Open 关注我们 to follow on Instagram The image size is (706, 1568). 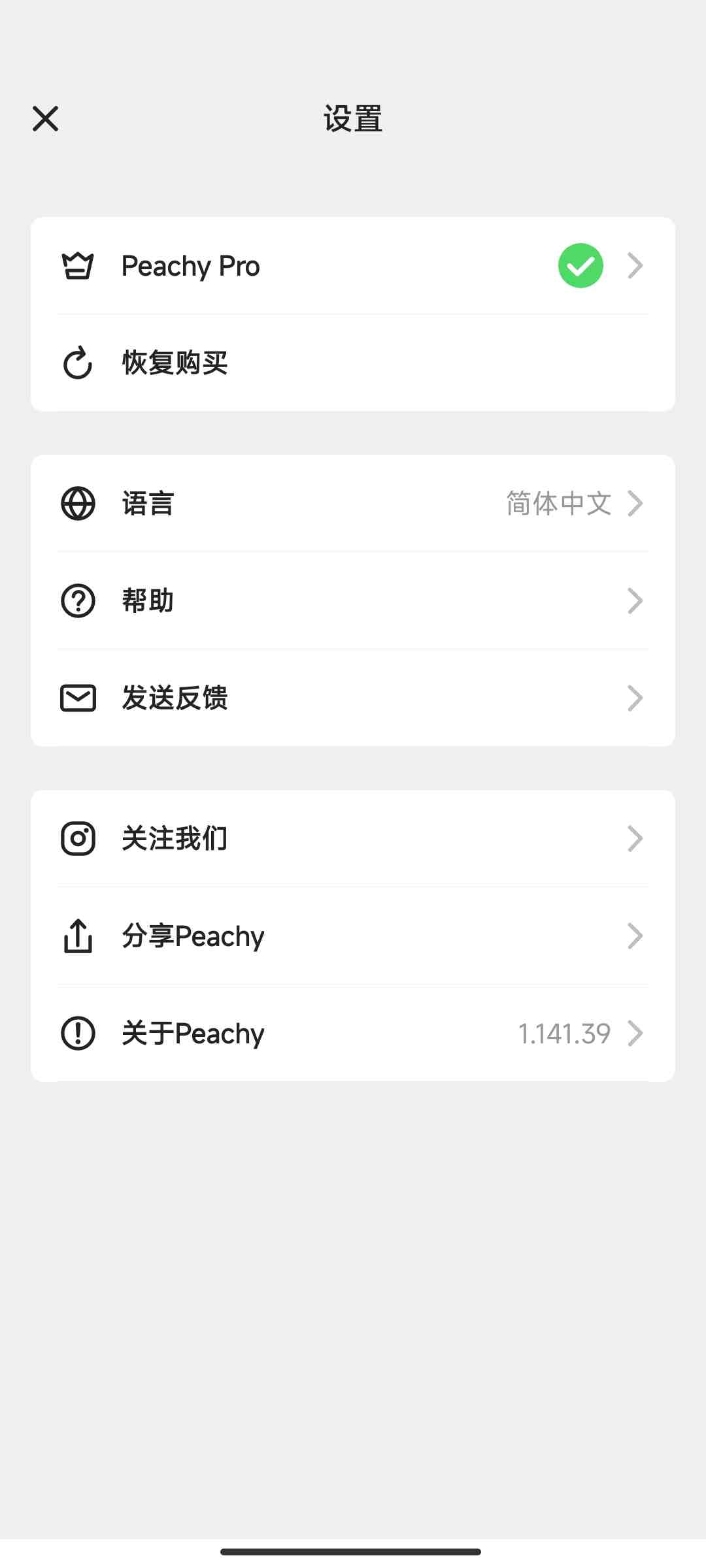(x=353, y=839)
